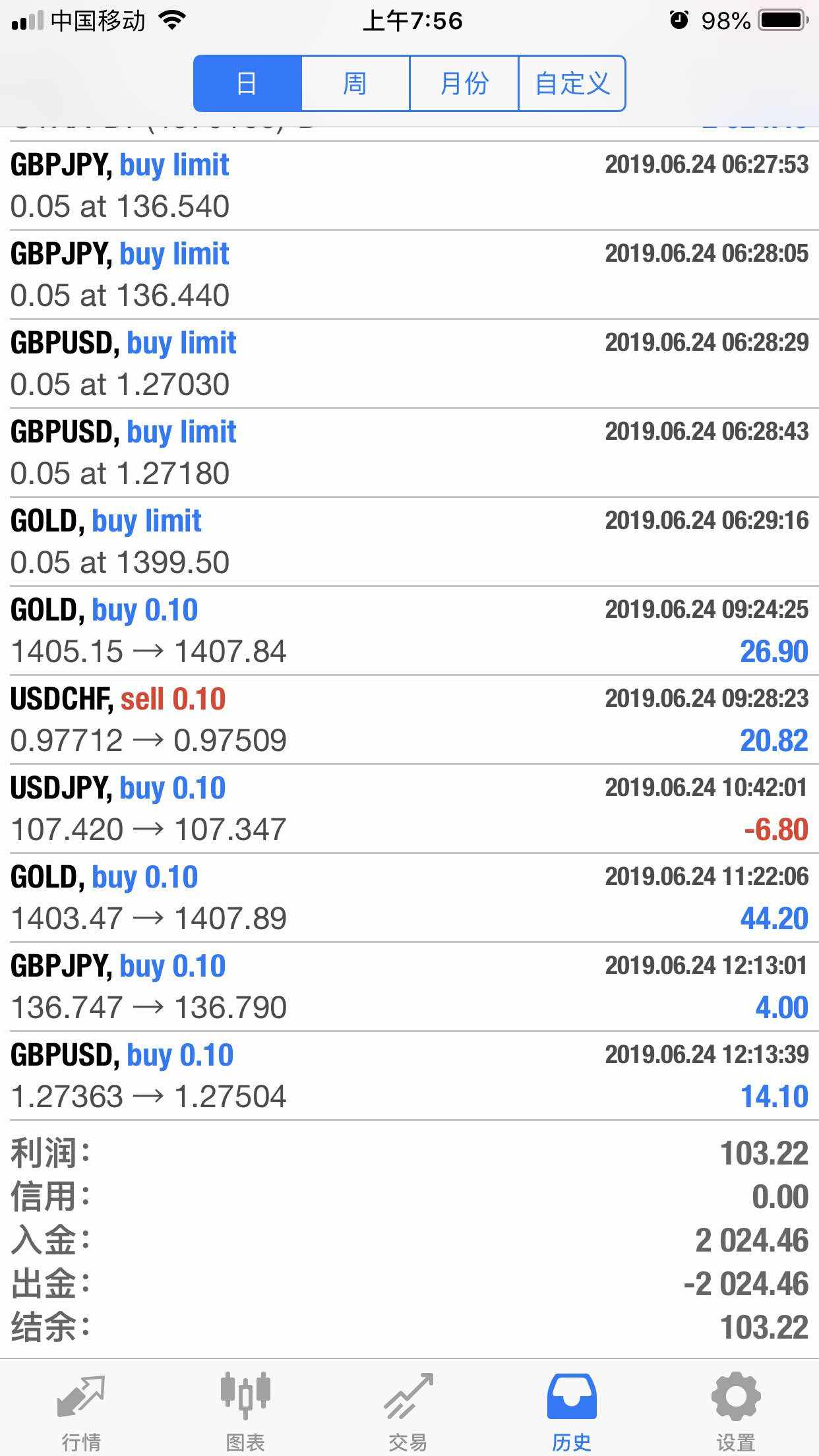Open GBPUSD buy limit order at 1.27030
The width and height of the screenshot is (819, 1456).
point(409,363)
